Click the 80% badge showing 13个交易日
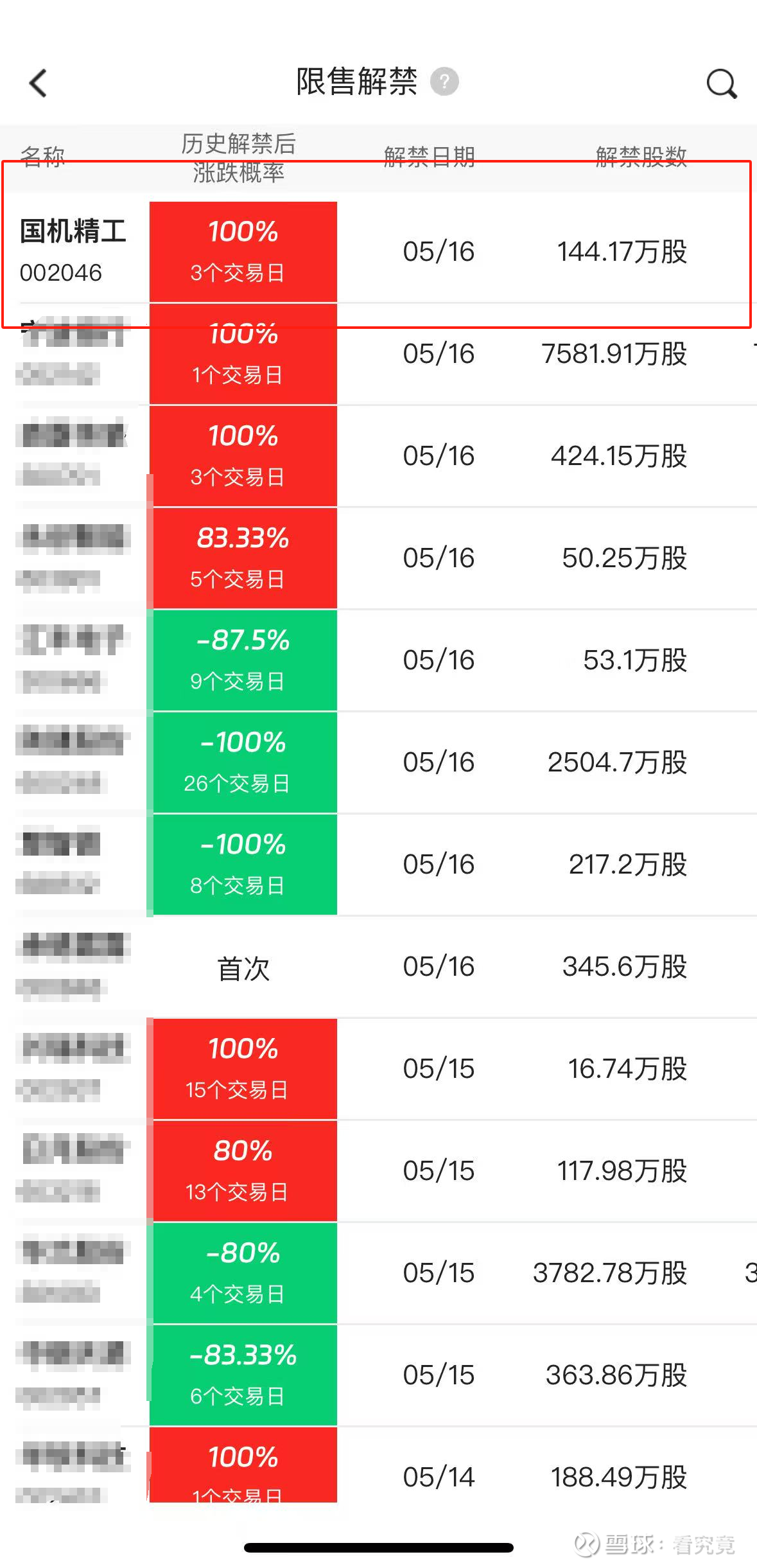 click(243, 1170)
